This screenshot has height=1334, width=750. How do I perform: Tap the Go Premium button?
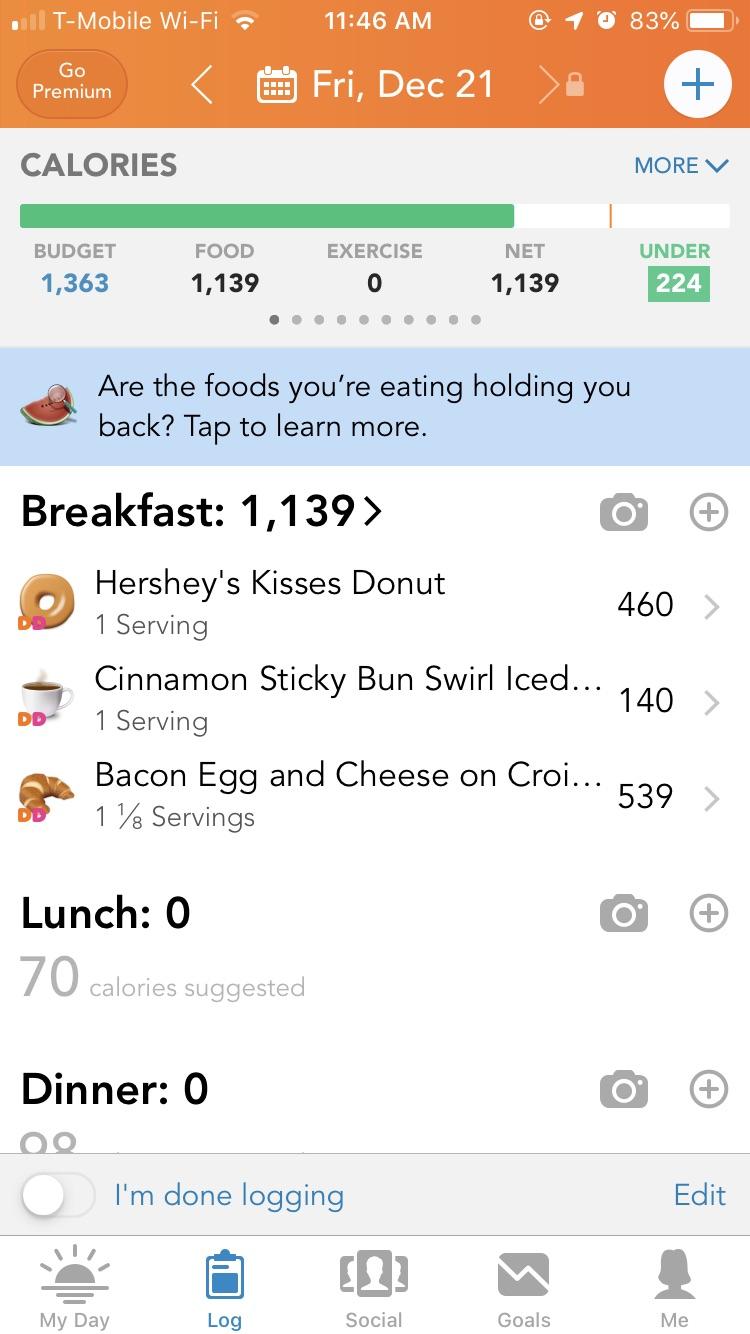[71, 84]
